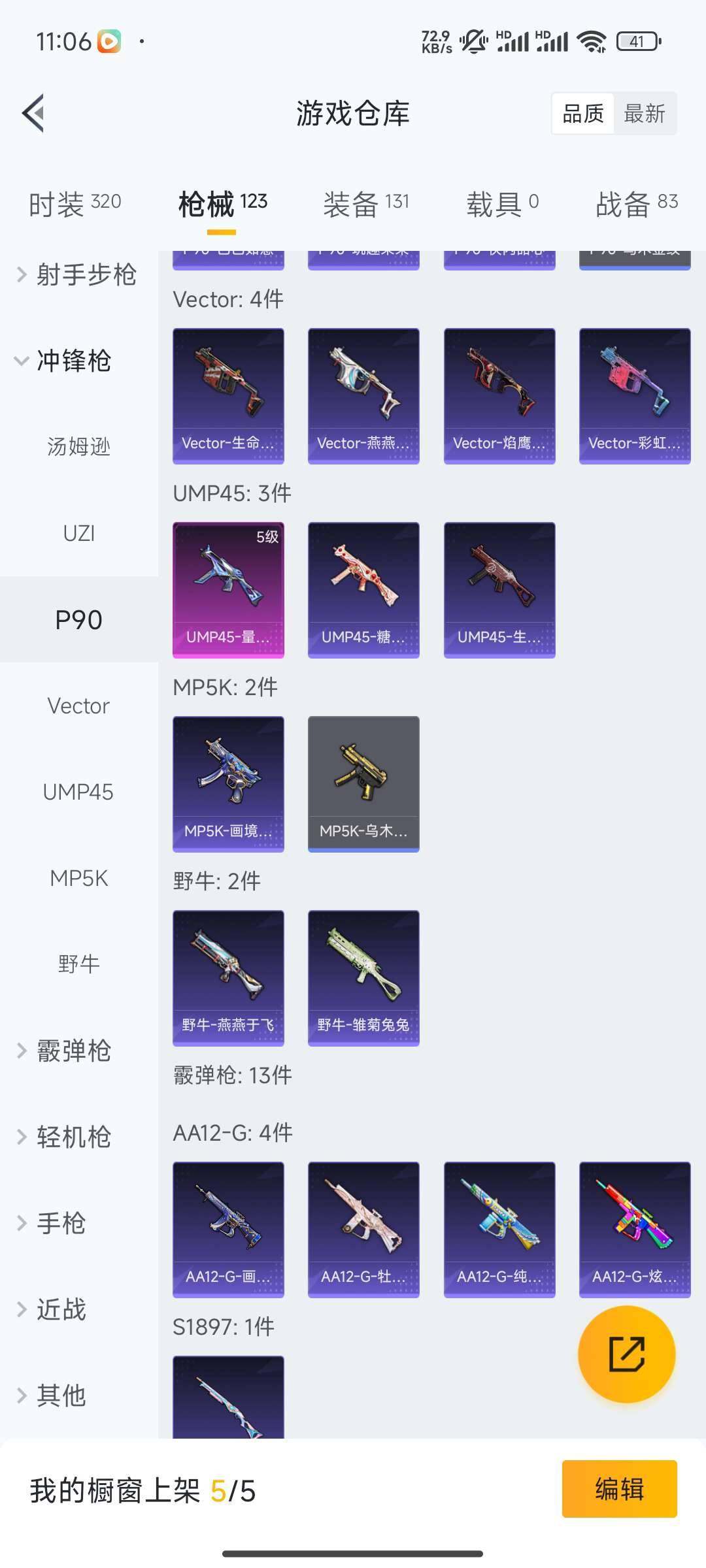Select UMP45 in the weapon sidebar
The height and width of the screenshot is (1568, 706).
pos(78,792)
